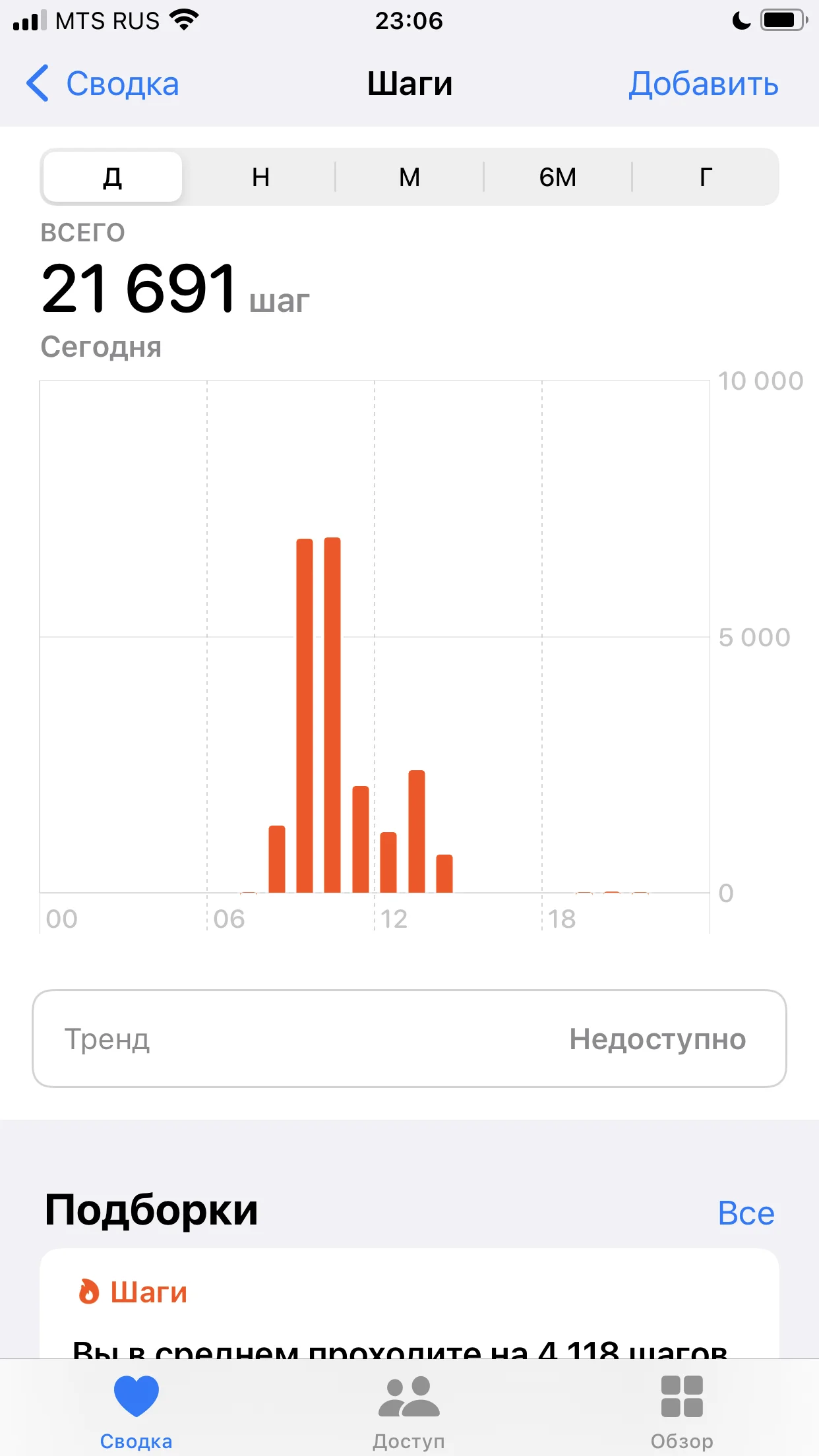Select the heart icon for Сводка tab
The width and height of the screenshot is (819, 1456).
click(x=135, y=1396)
